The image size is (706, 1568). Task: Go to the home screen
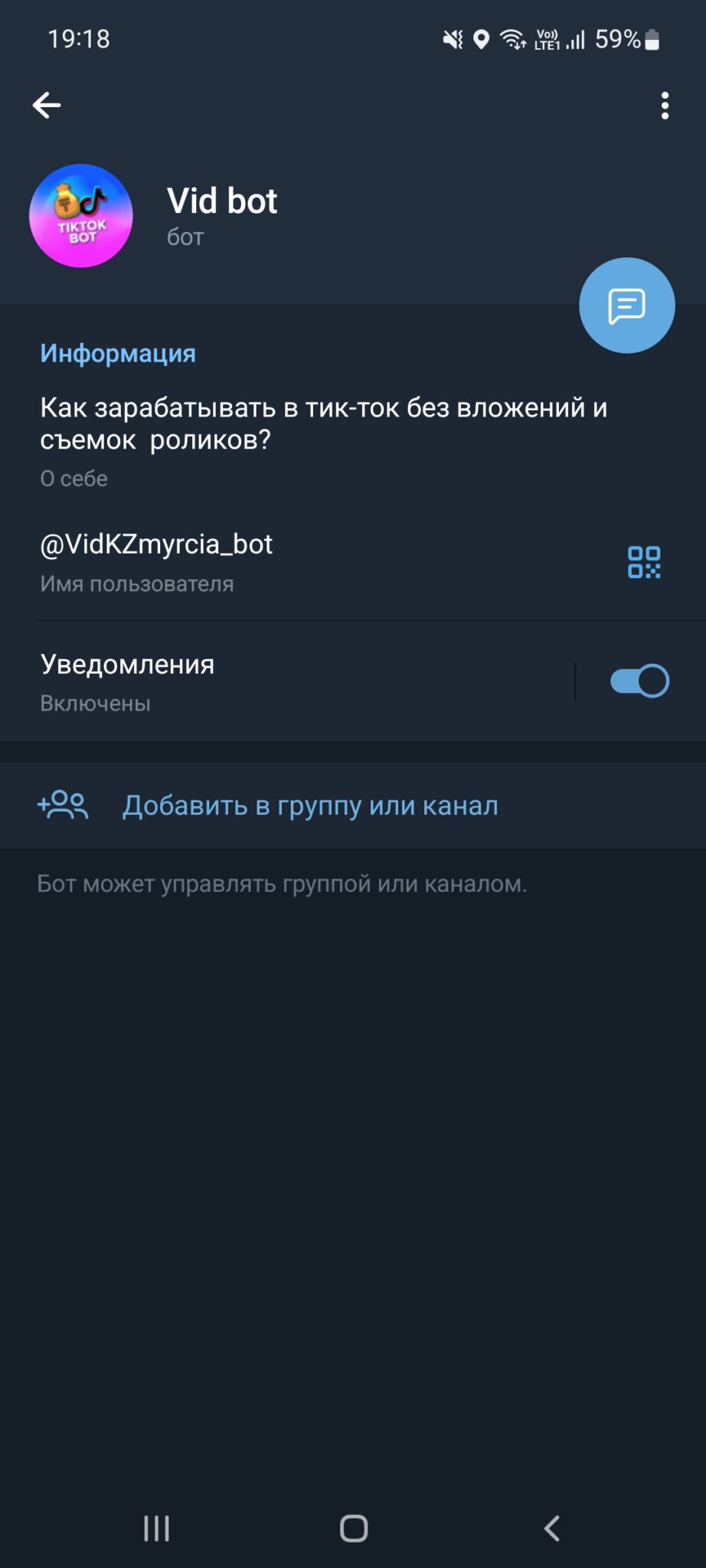[x=354, y=1528]
